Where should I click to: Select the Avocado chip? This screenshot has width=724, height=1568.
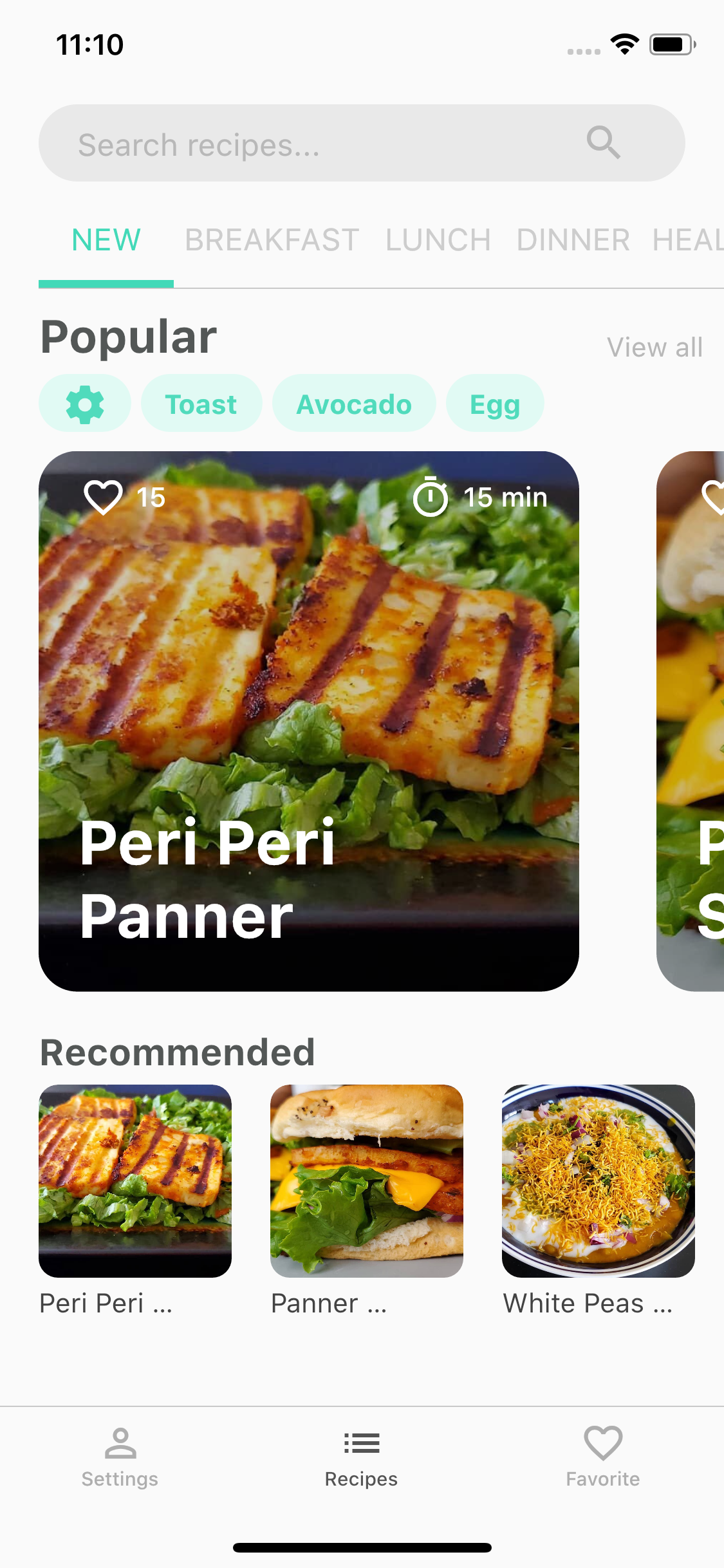pyautogui.click(x=354, y=404)
